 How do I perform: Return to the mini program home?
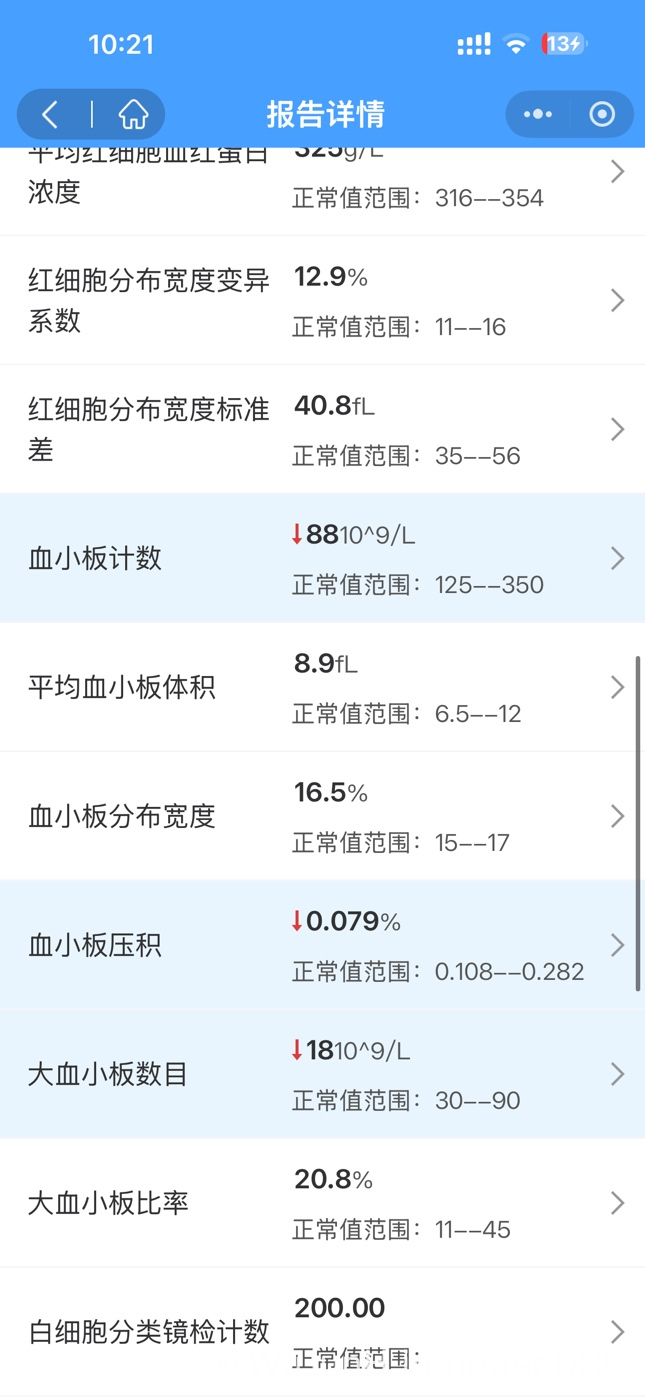pyautogui.click(x=132, y=115)
